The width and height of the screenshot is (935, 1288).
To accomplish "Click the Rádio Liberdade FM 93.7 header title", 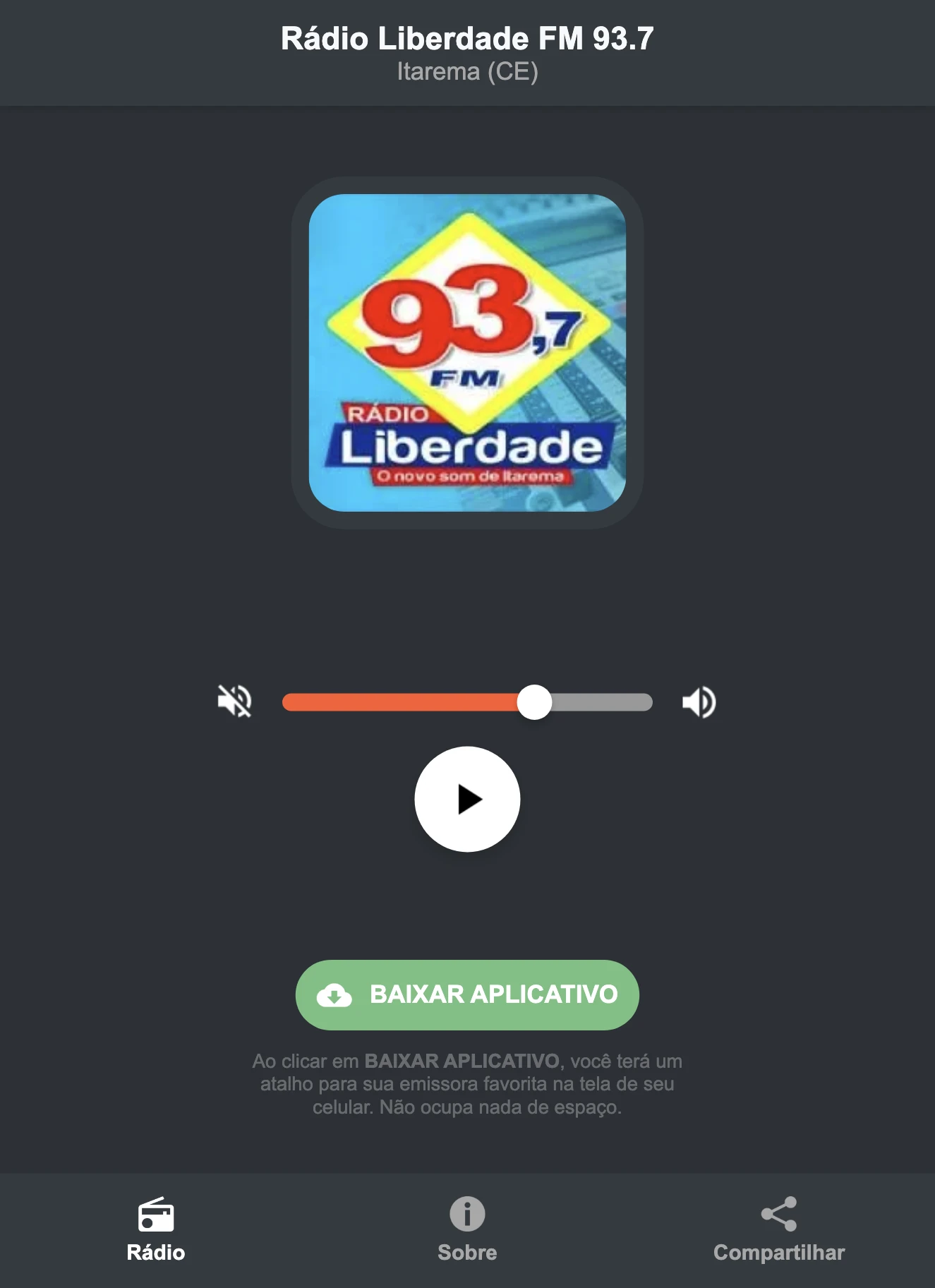I will coord(467,40).
